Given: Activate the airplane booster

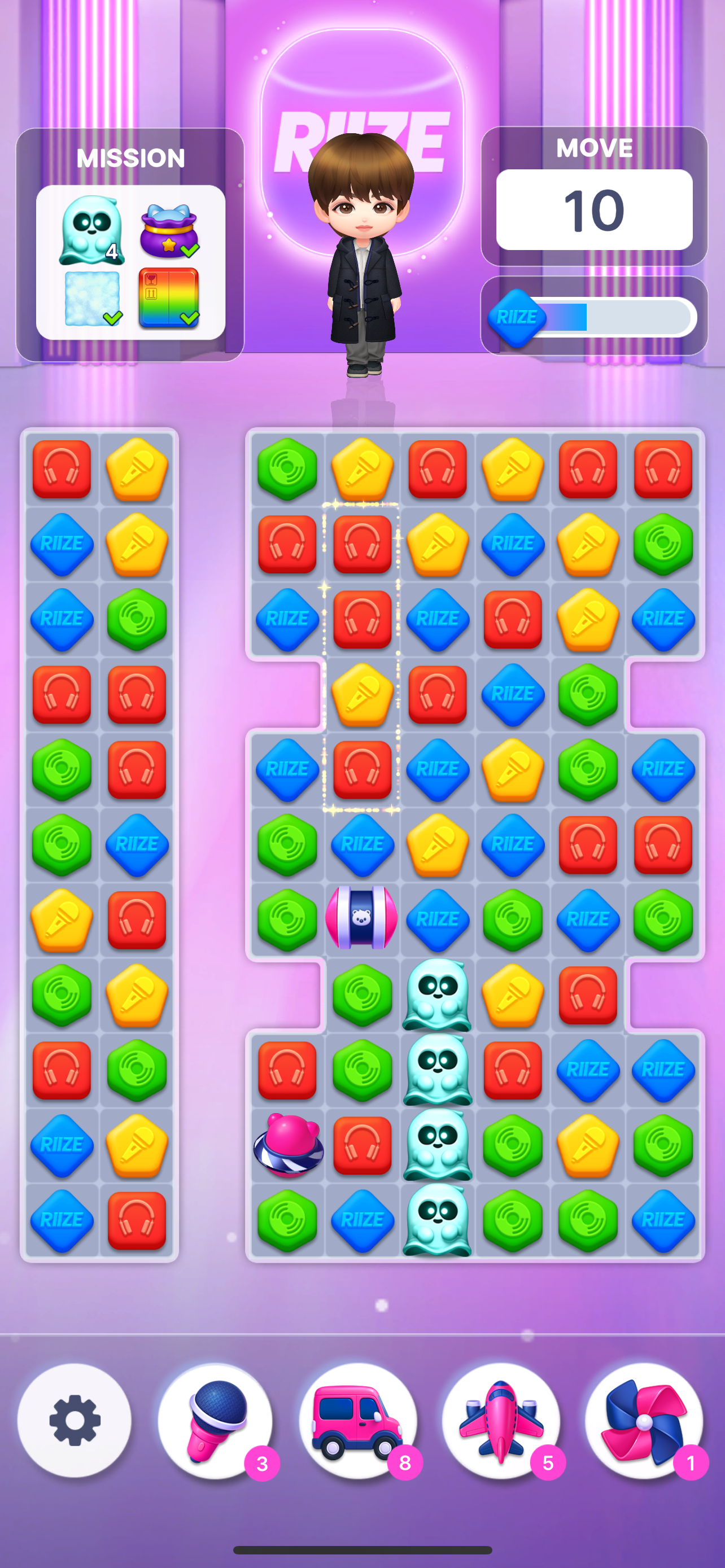Looking at the screenshot, I should [501, 1421].
